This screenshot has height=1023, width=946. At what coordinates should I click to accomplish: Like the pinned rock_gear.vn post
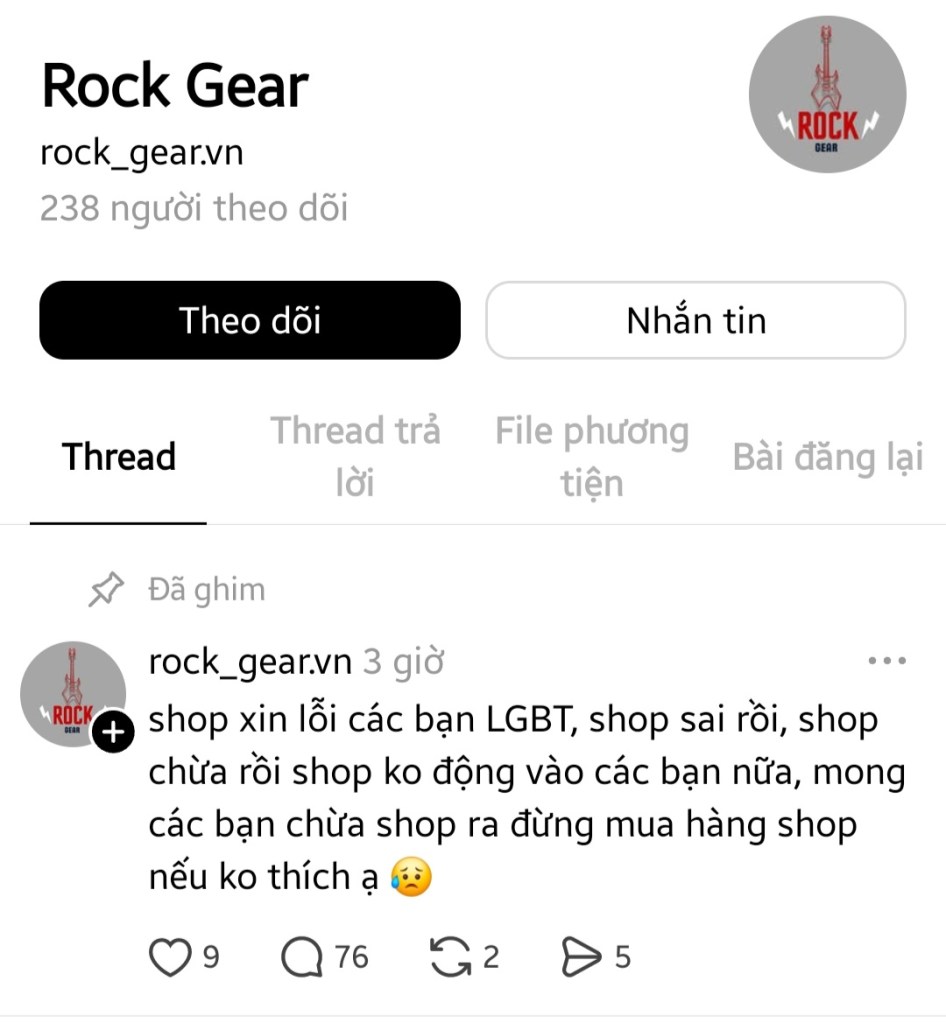coord(169,958)
